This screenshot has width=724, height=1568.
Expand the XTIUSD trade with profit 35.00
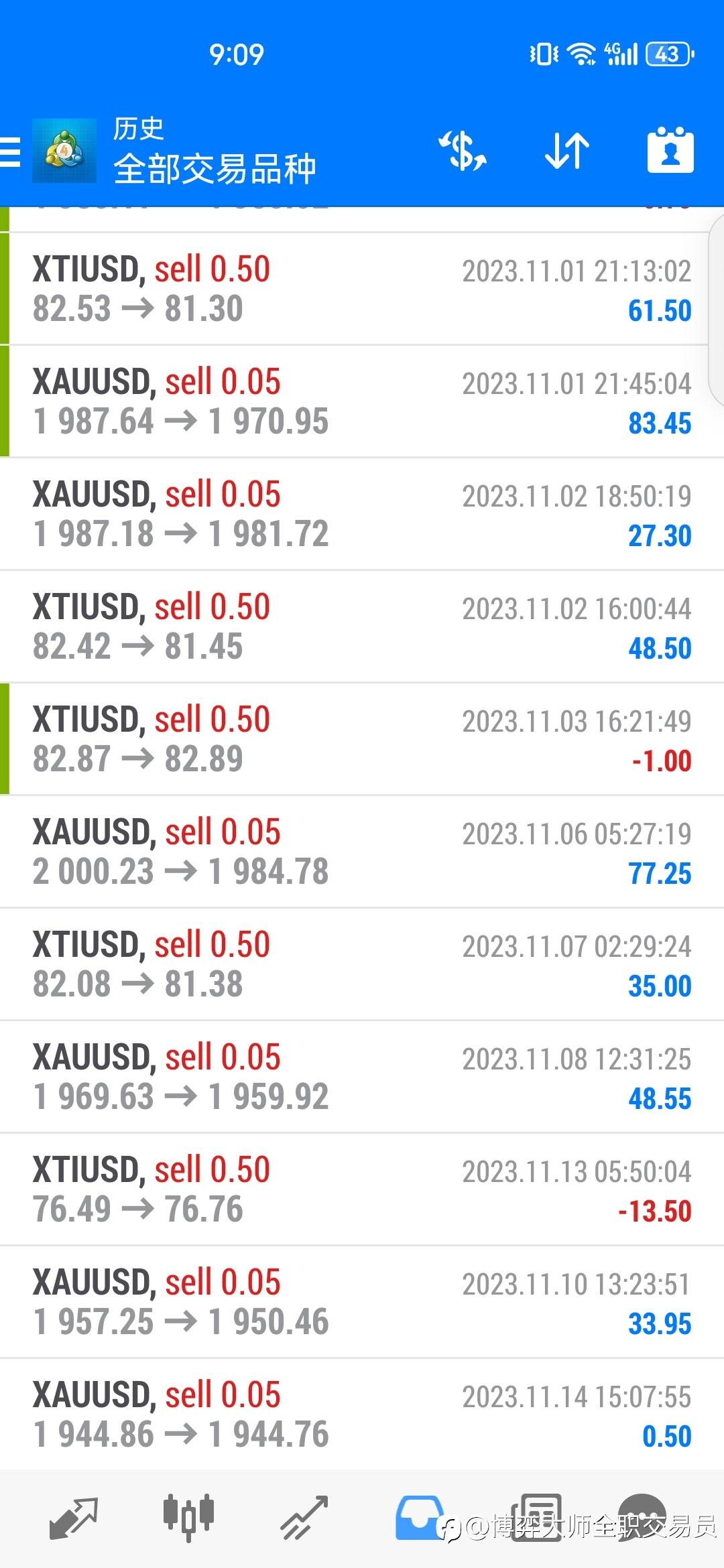click(362, 964)
